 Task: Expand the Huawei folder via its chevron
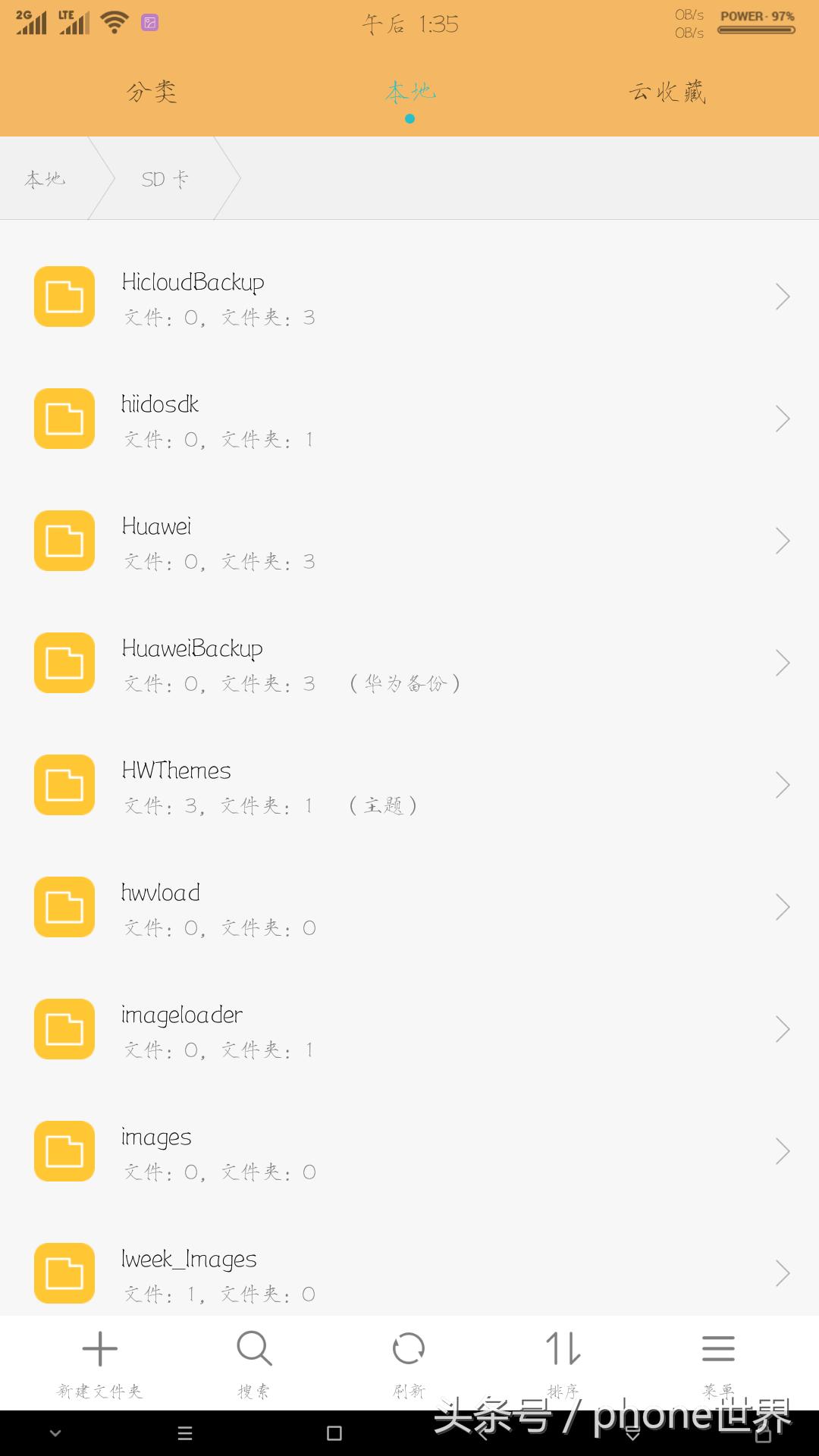point(782,540)
